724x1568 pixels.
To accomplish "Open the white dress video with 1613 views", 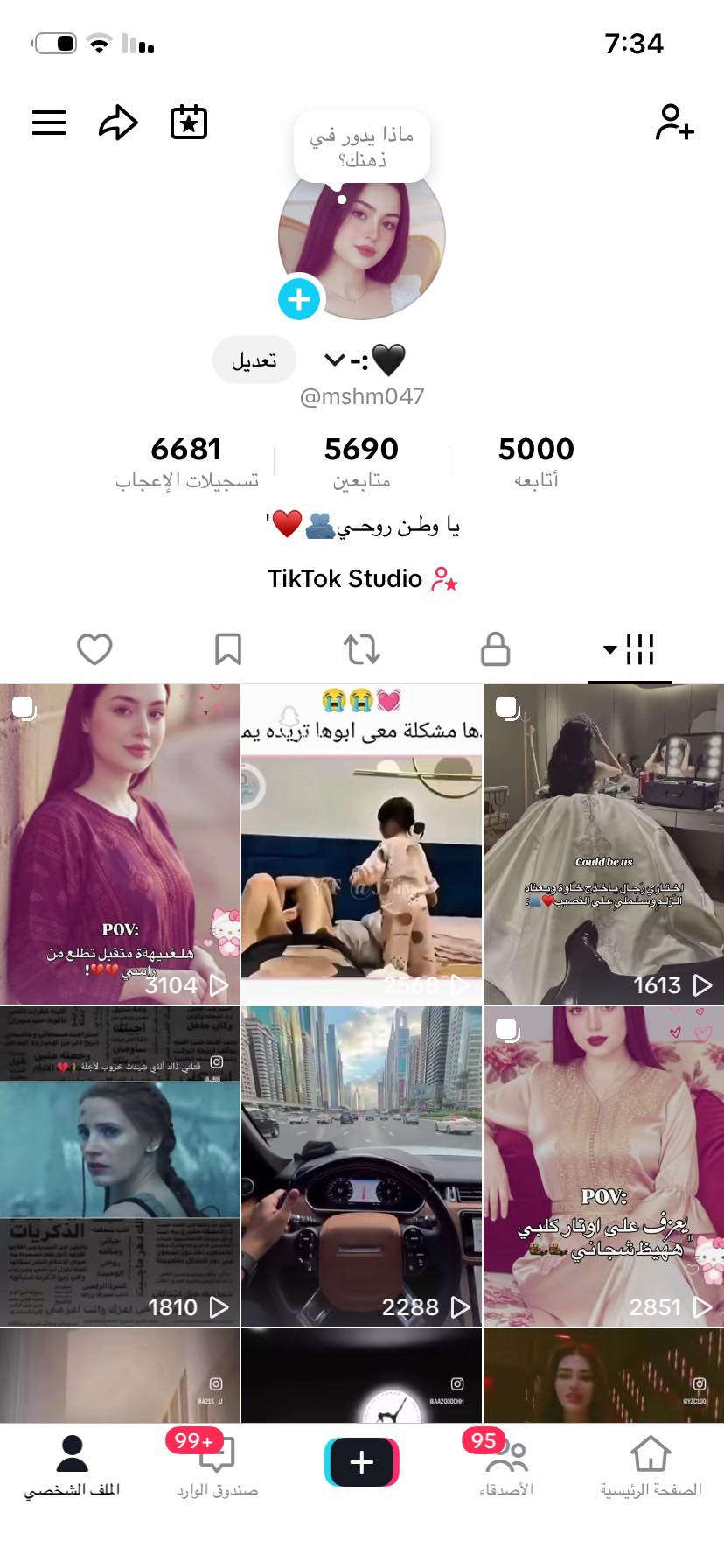I will click(603, 844).
